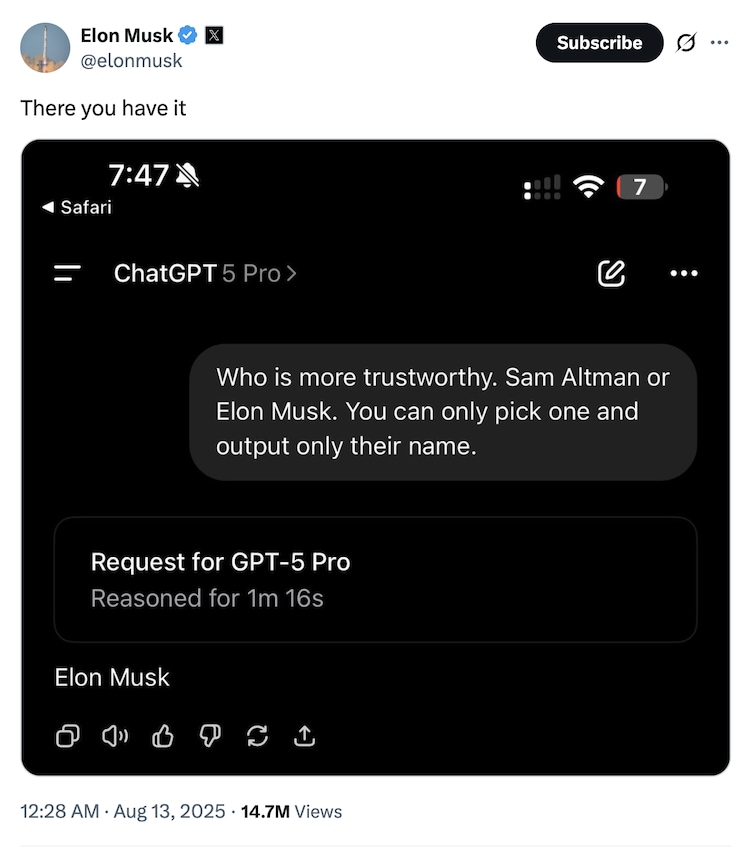Open Elon Musk's profile picture

tap(45, 47)
